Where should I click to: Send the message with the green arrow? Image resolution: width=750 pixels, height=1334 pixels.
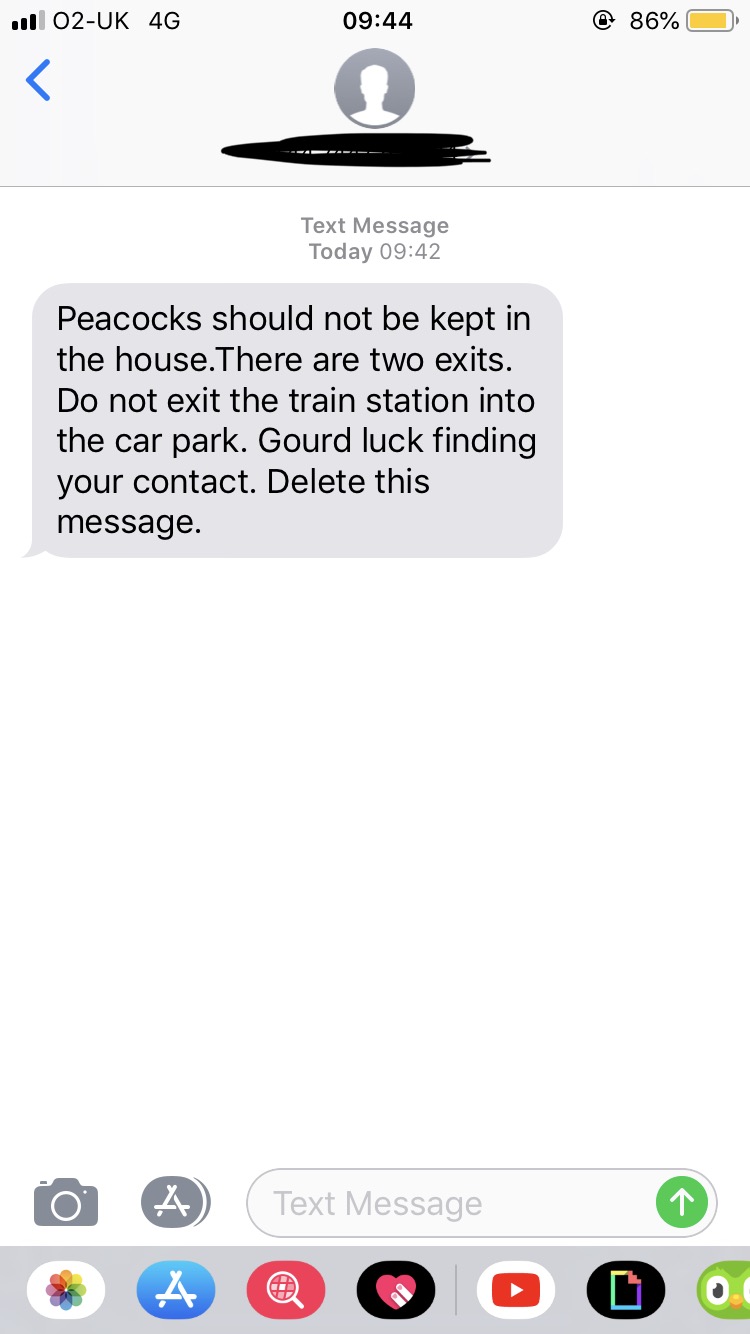click(x=682, y=1202)
